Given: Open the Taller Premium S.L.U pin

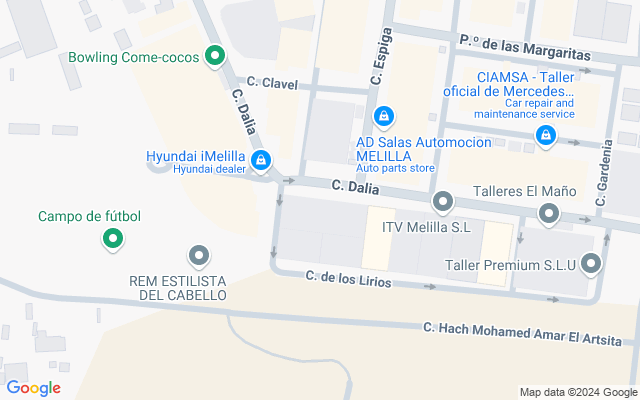Looking at the screenshot, I should 591,265.
